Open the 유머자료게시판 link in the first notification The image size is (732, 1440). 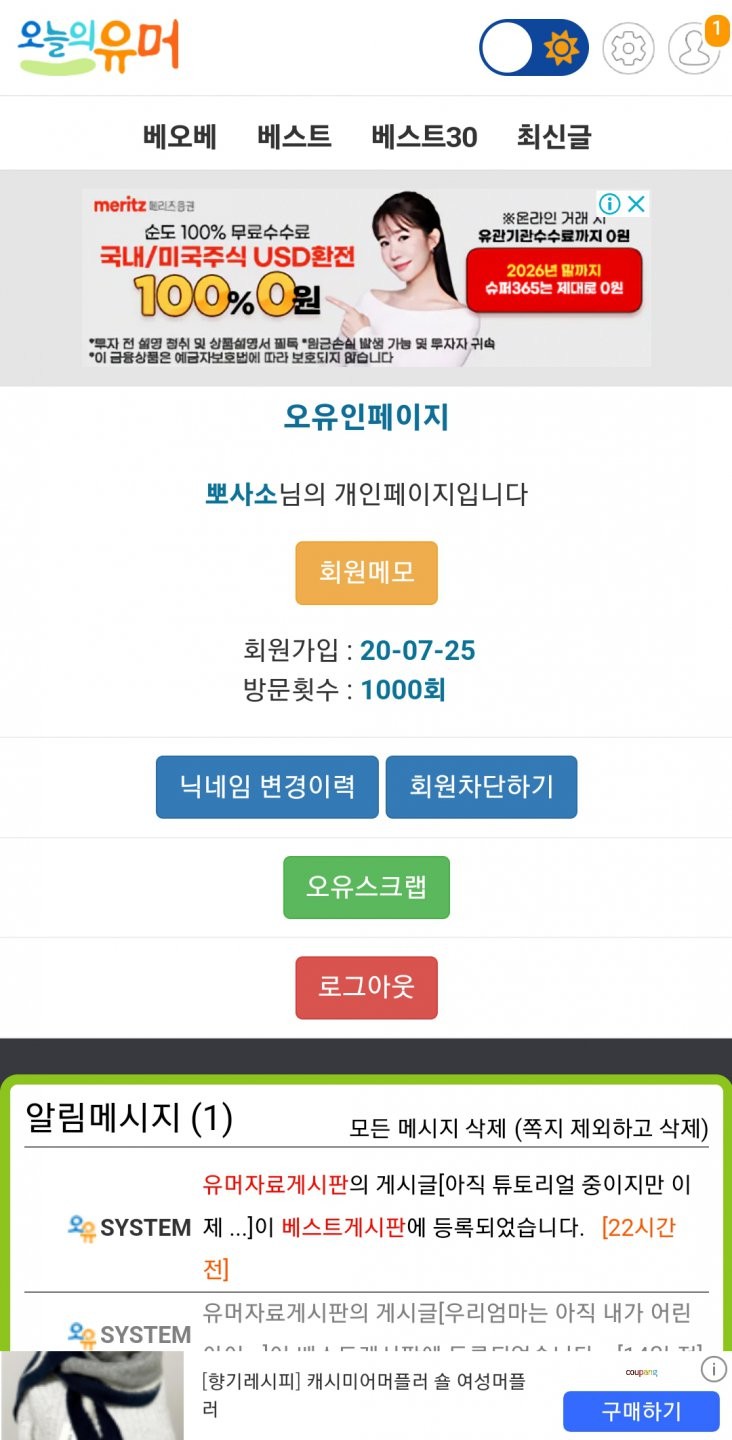pos(275,1185)
